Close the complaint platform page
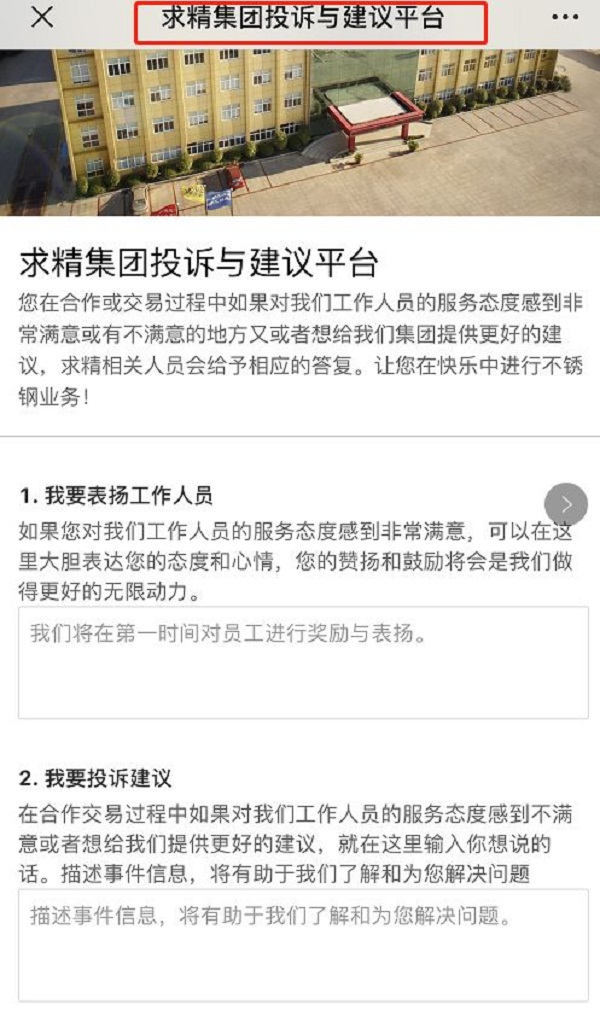Screen dimensions: 600x1011 [x=42, y=18]
